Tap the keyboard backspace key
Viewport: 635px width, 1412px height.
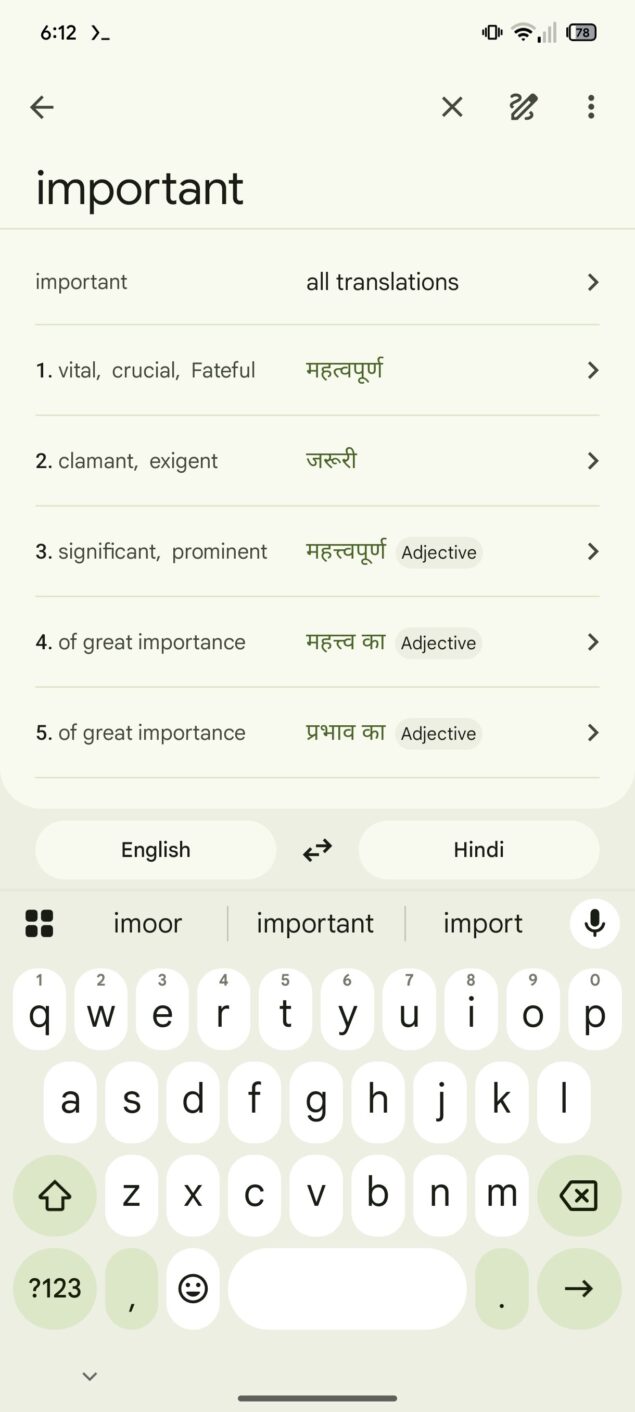(x=579, y=1196)
